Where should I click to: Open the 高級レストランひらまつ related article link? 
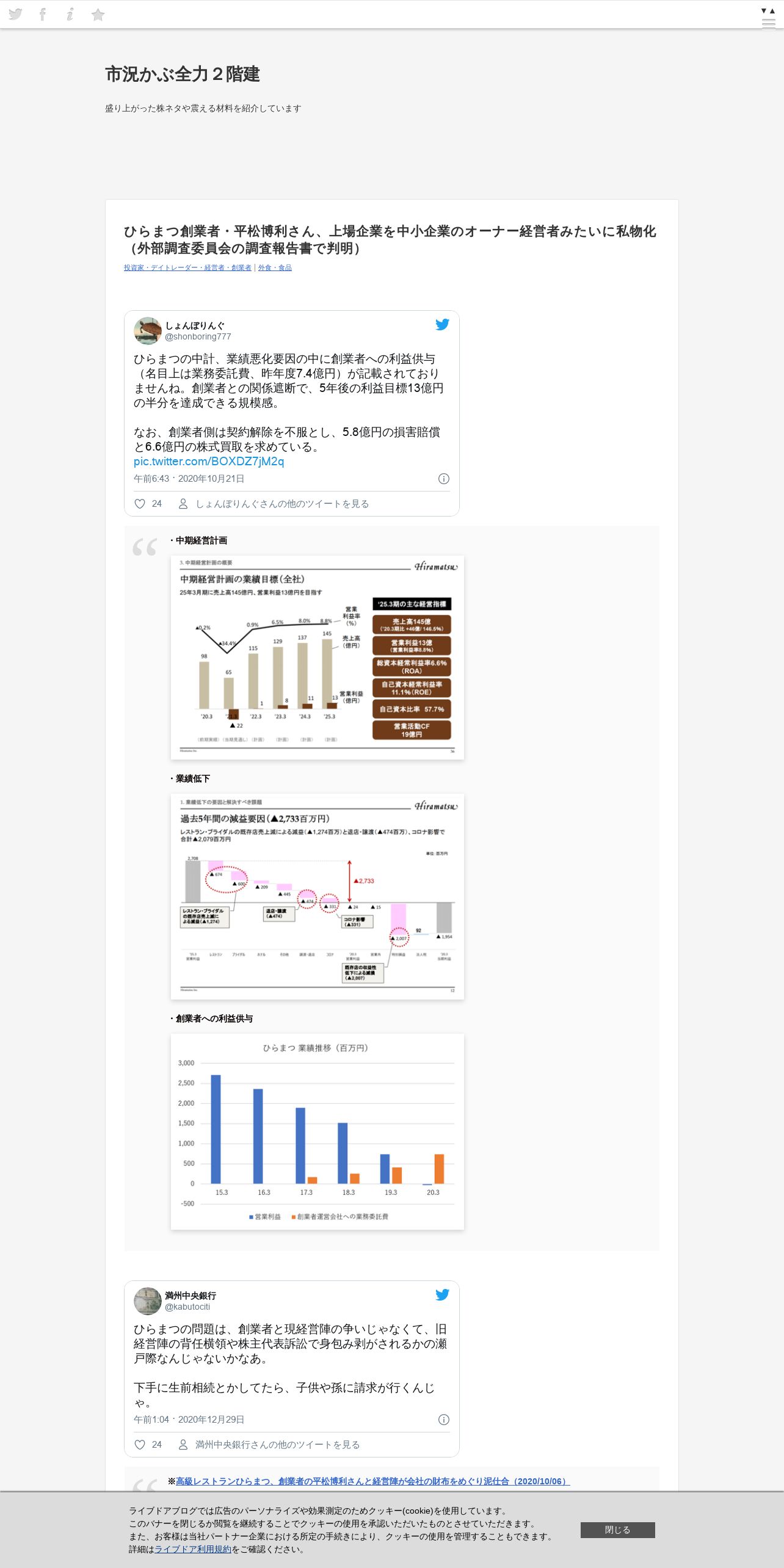tap(372, 1481)
